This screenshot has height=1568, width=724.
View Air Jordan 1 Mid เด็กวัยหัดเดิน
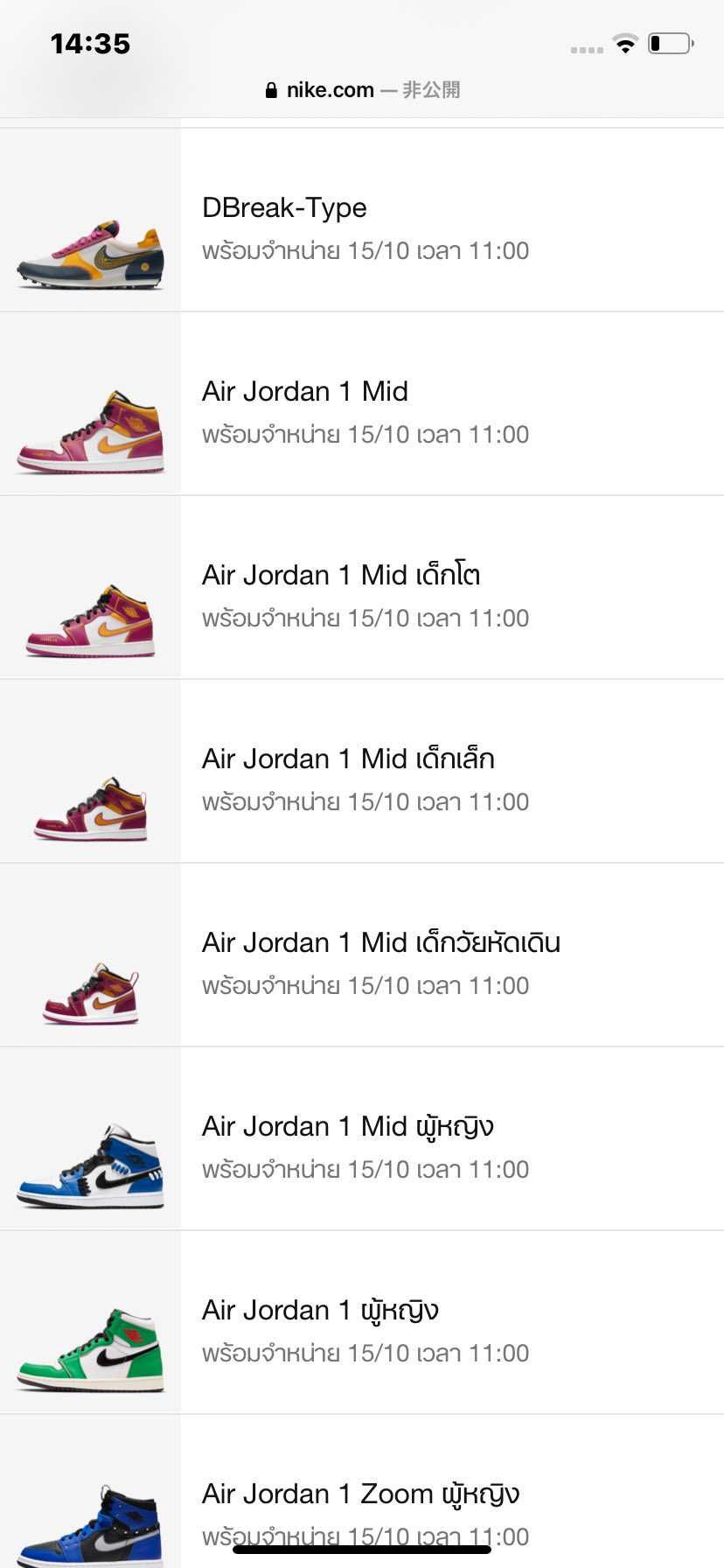362,955
